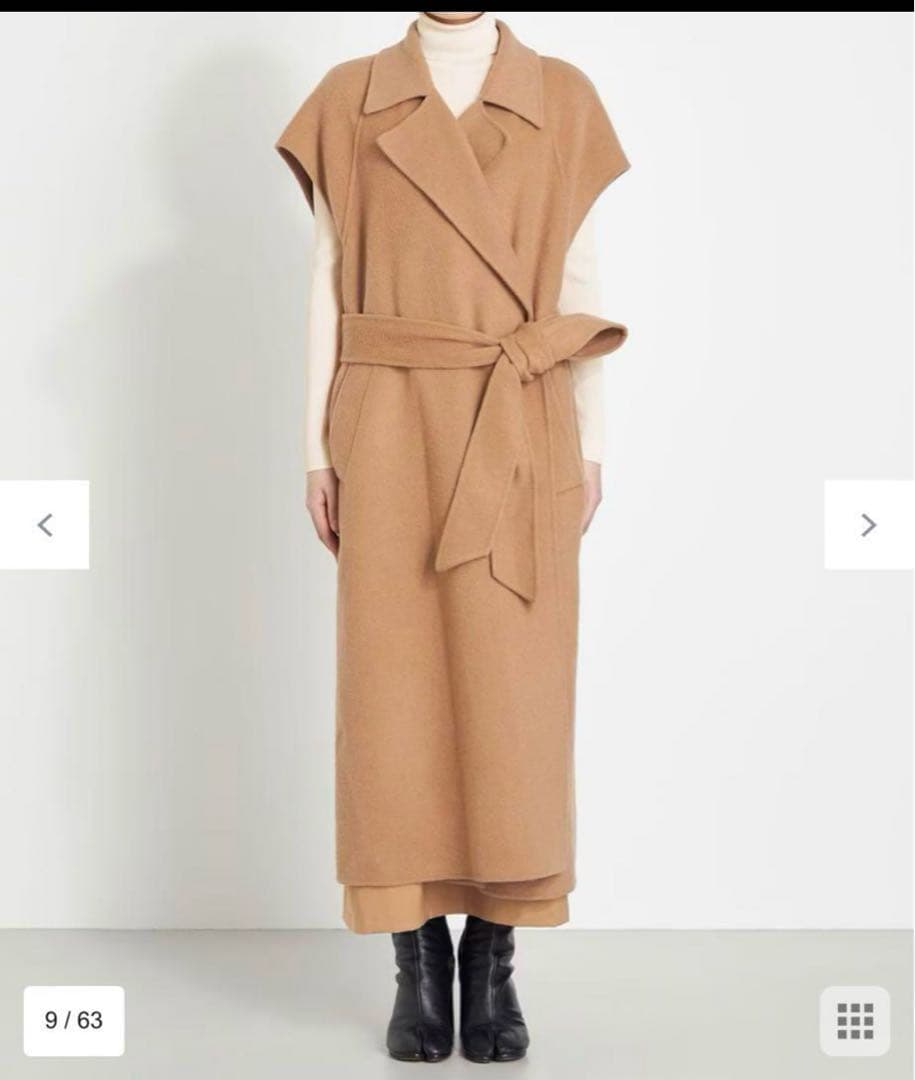This screenshot has height=1080, width=915.
Task: Open the photo grid overview
Action: point(855,1021)
